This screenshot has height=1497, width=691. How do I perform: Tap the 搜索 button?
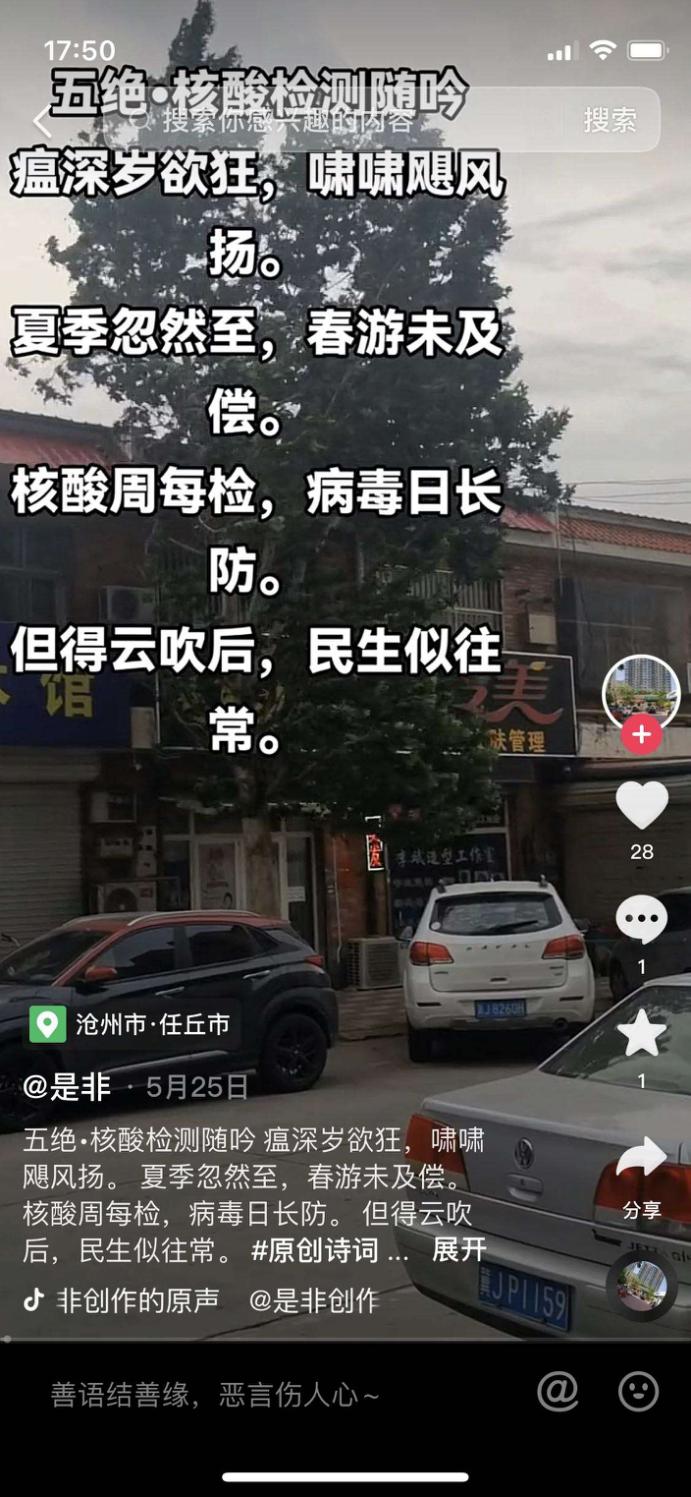tap(610, 121)
